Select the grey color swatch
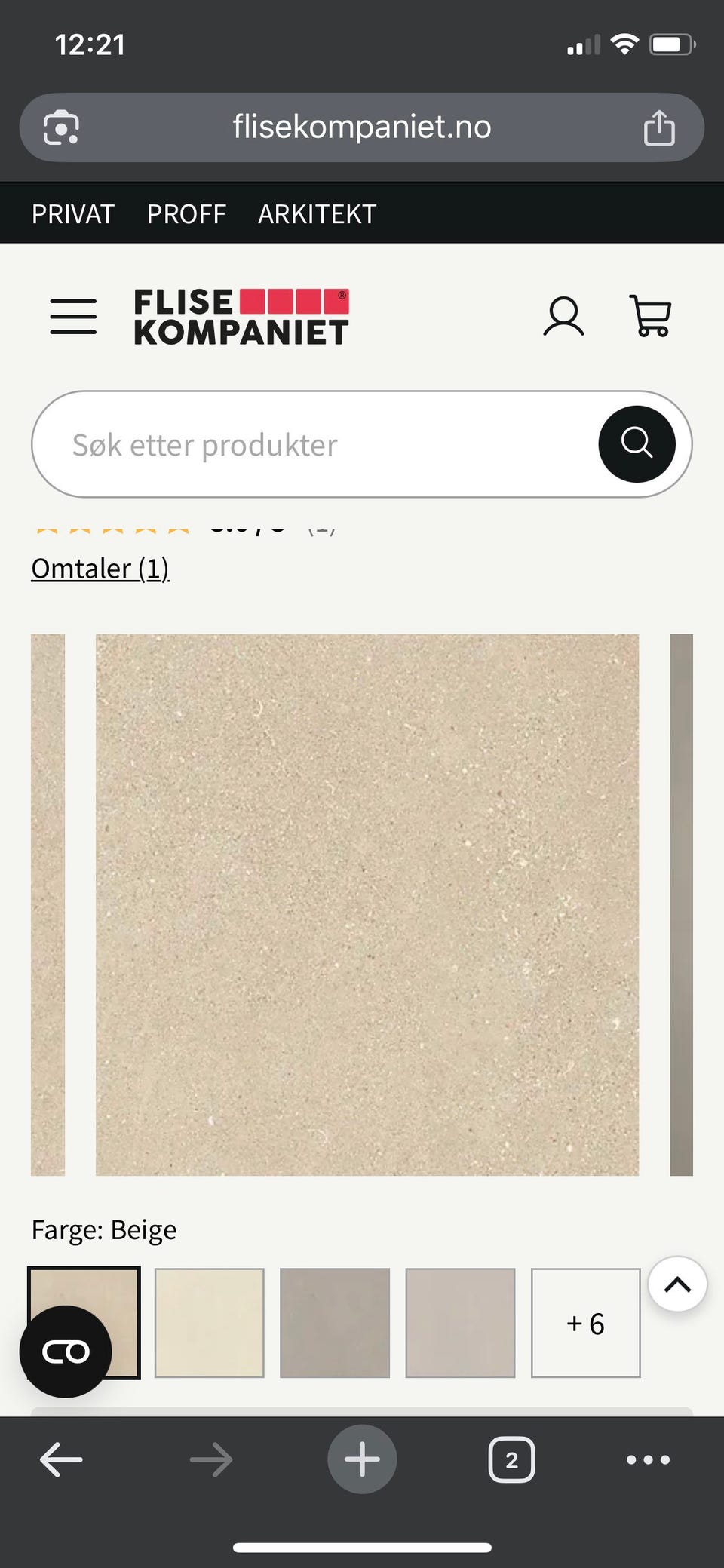The image size is (724, 1568). pos(335,1321)
